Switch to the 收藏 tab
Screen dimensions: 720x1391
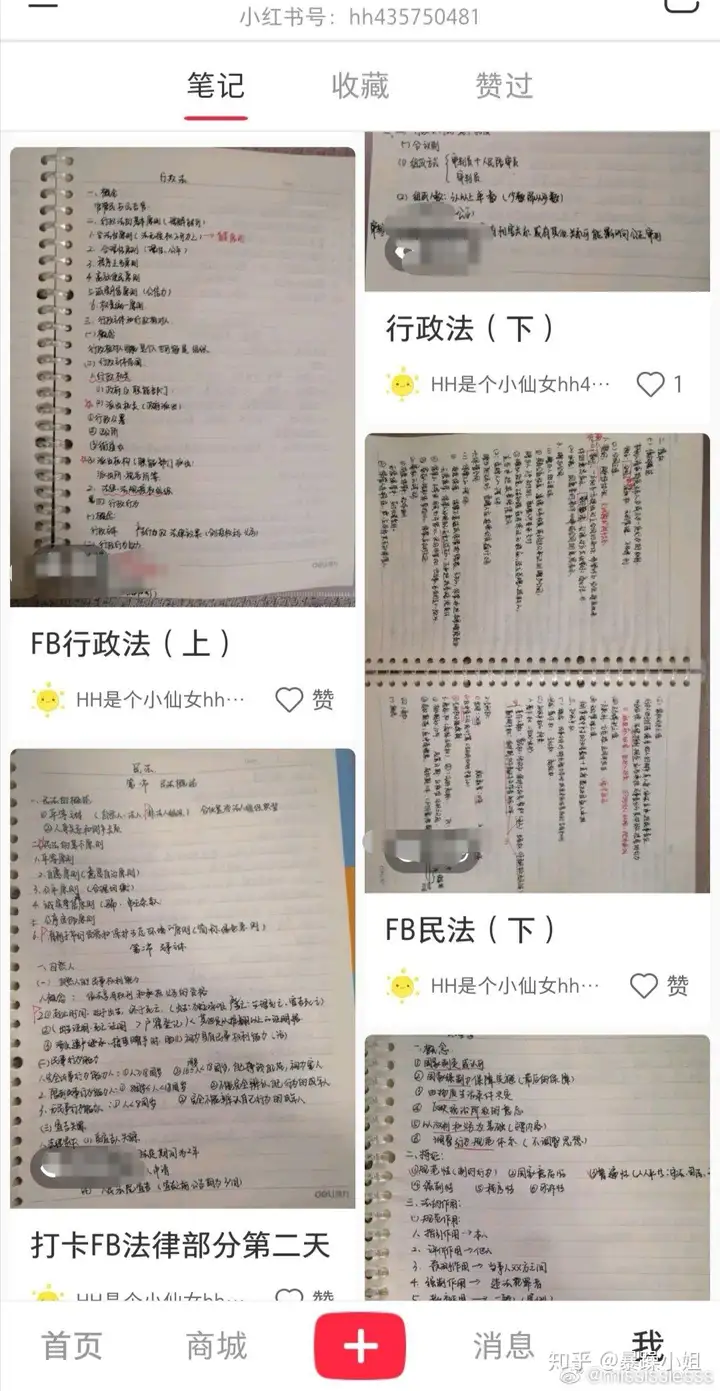(360, 86)
